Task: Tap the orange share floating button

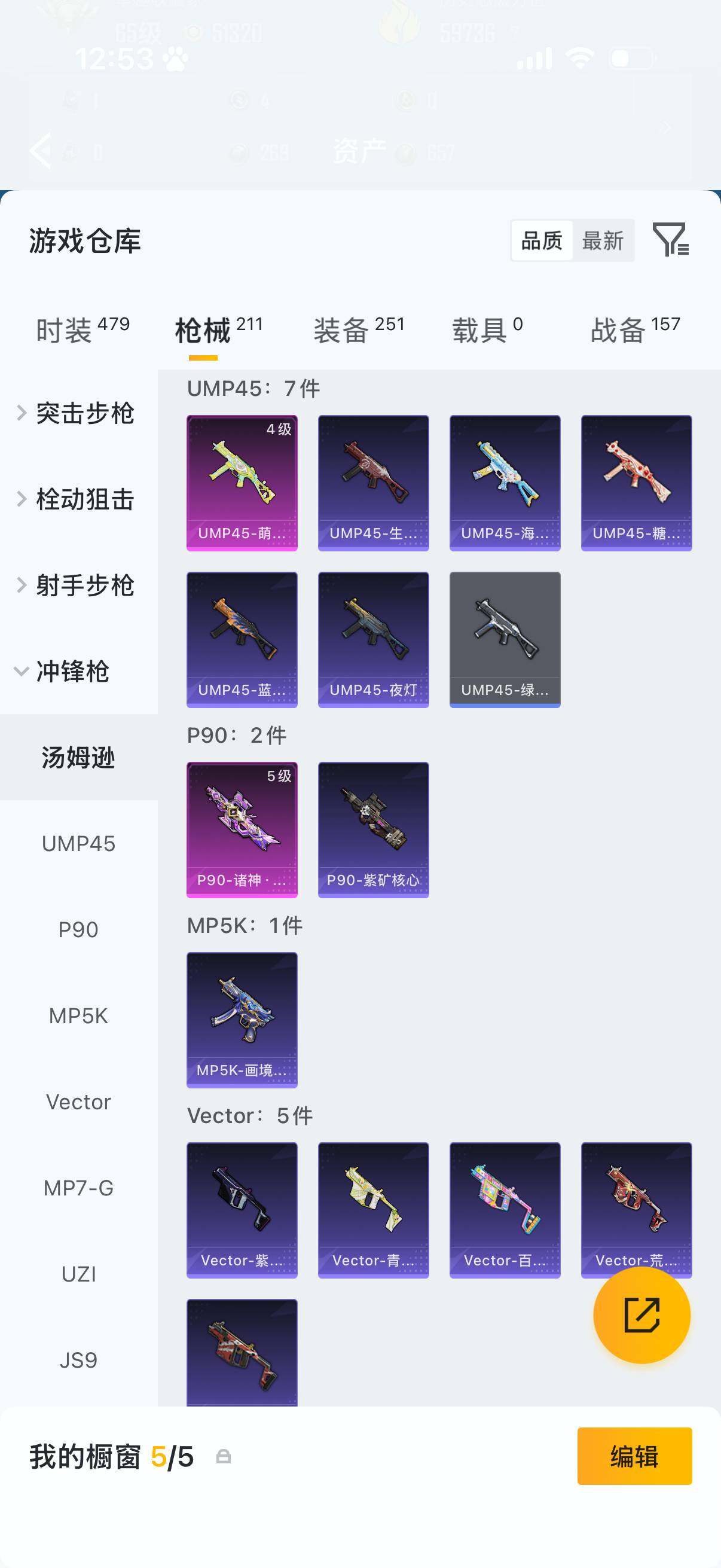Action: click(642, 1315)
